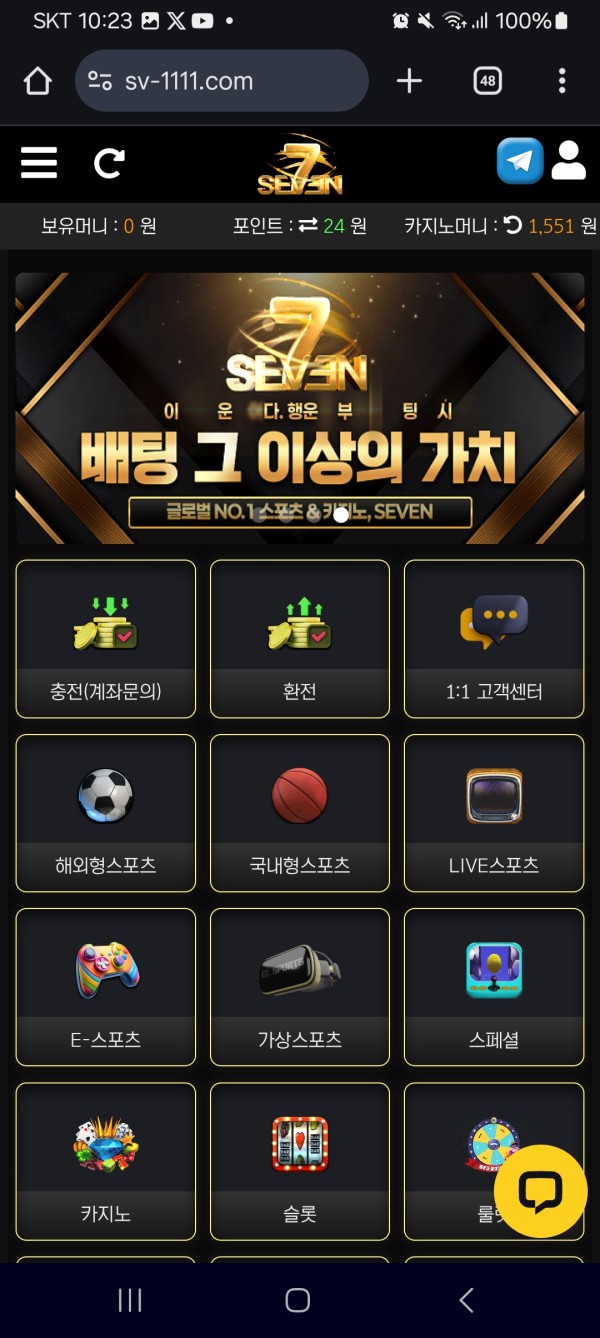600x1338 pixels.
Task: Open the E-스포츠 tile
Action: click(x=106, y=986)
